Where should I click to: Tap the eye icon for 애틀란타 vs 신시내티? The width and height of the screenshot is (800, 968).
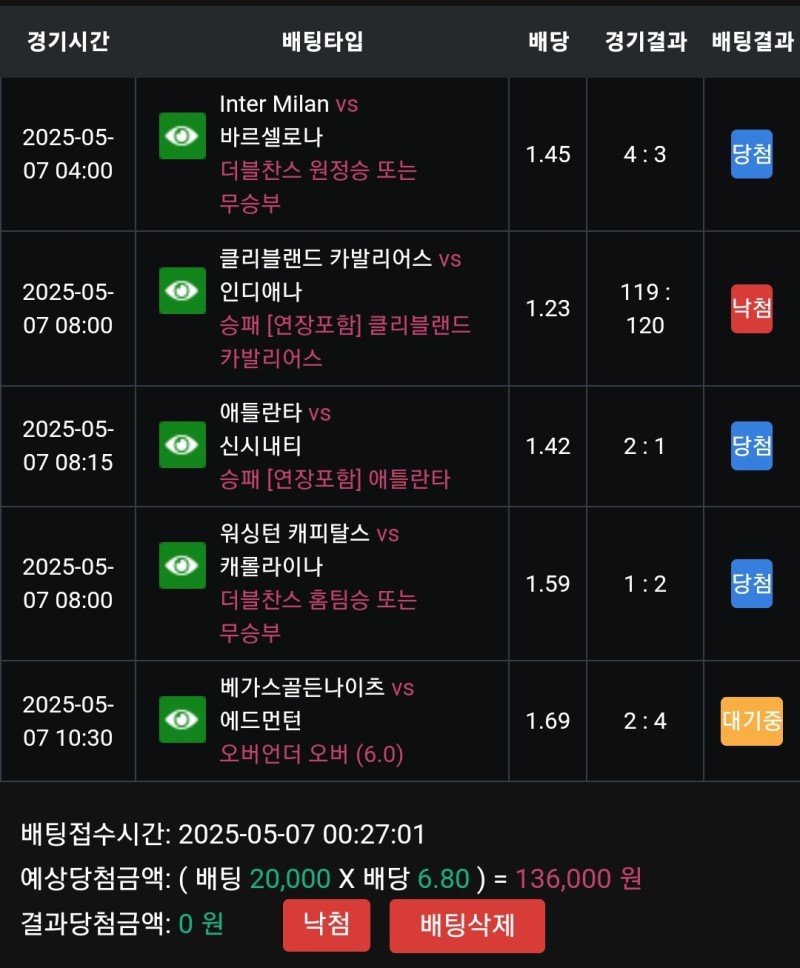[x=182, y=445]
